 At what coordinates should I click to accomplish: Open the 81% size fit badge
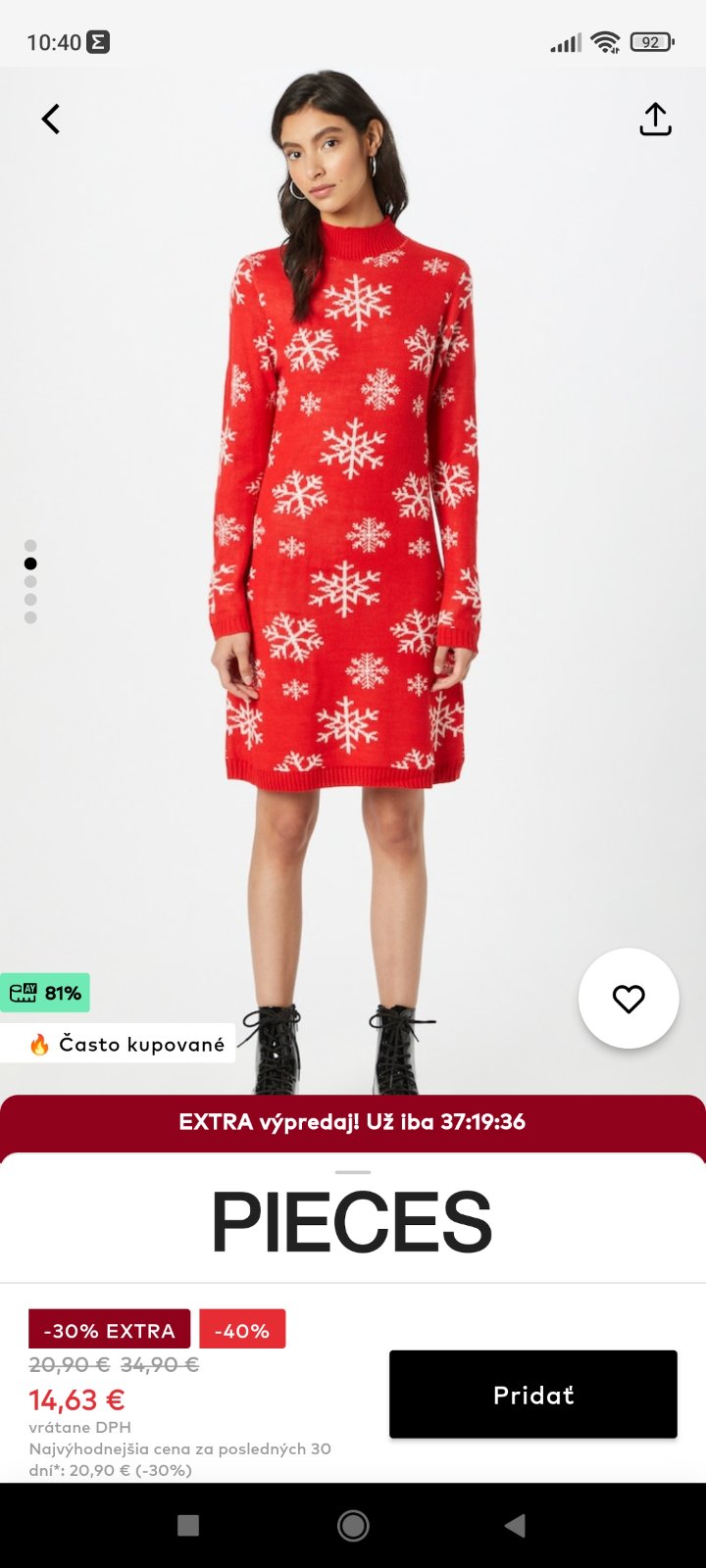[45, 993]
